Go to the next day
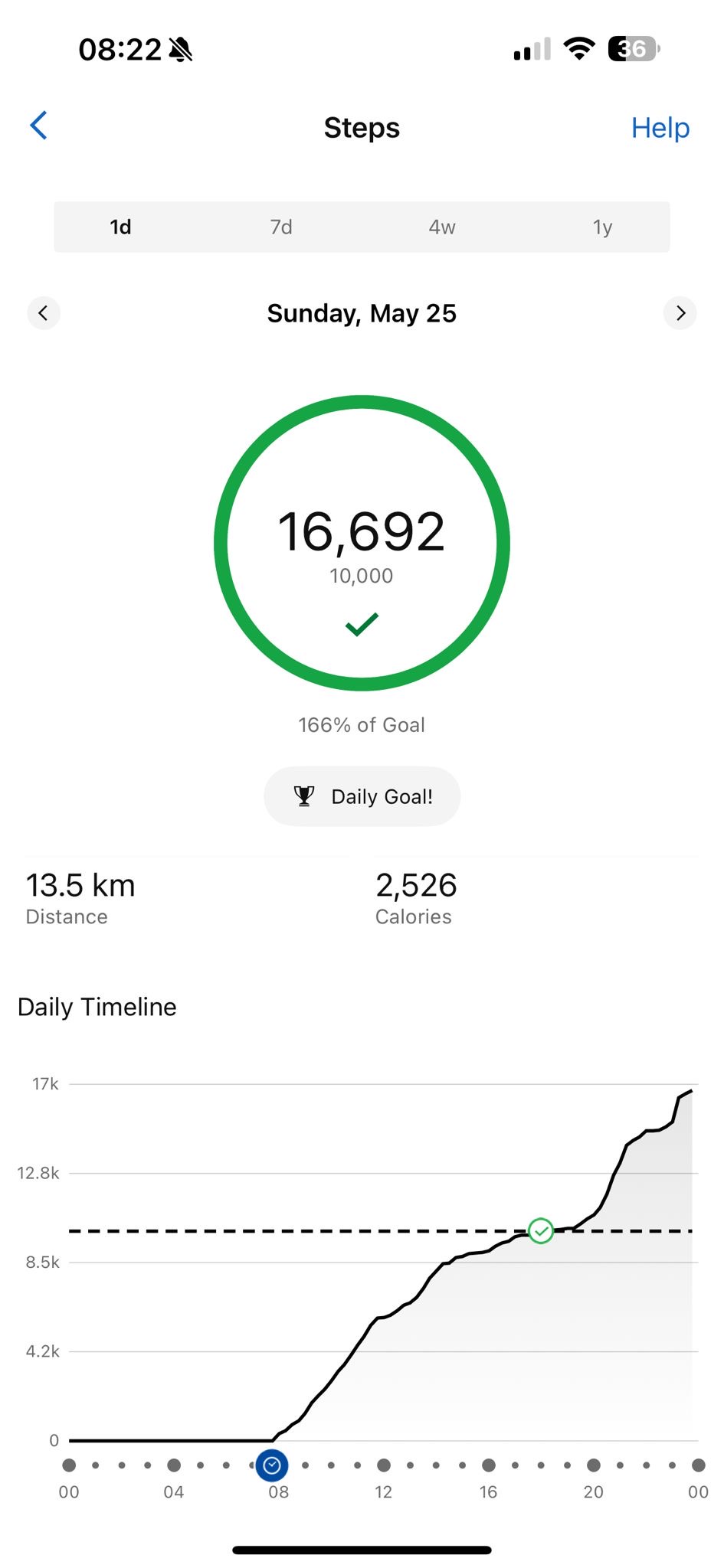 pyautogui.click(x=680, y=313)
